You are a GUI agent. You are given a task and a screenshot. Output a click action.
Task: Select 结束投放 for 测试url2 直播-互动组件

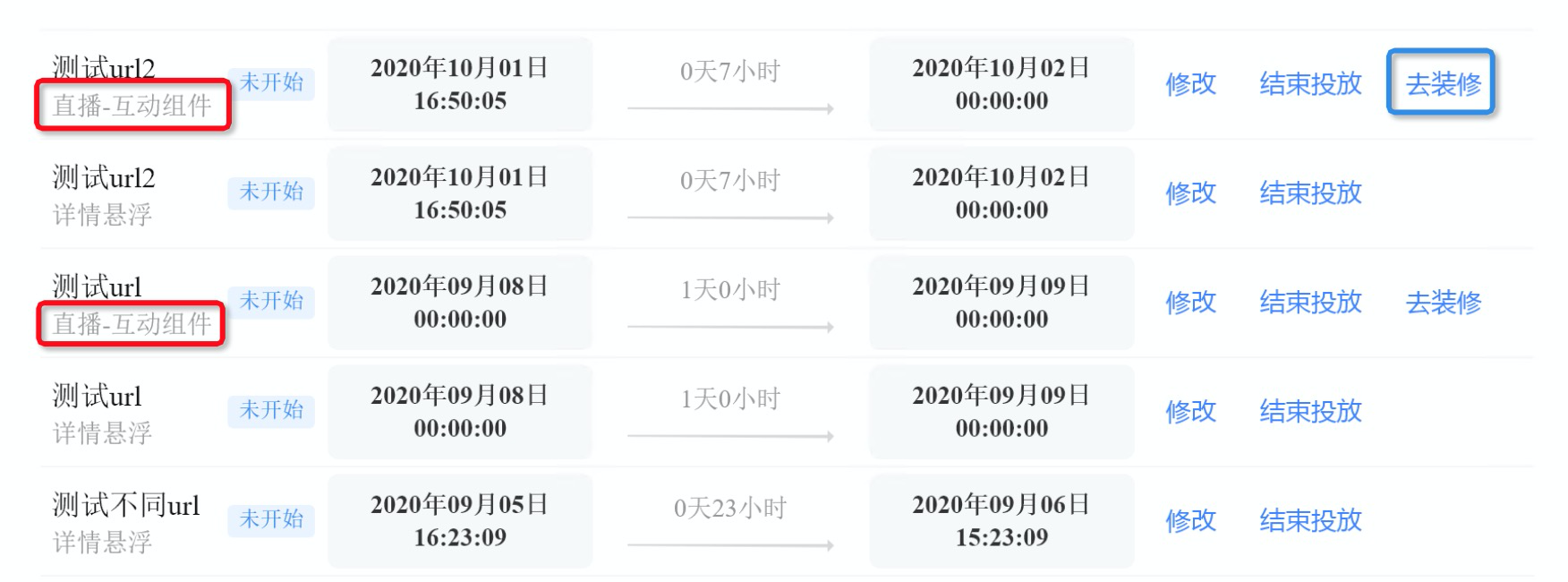(1310, 84)
